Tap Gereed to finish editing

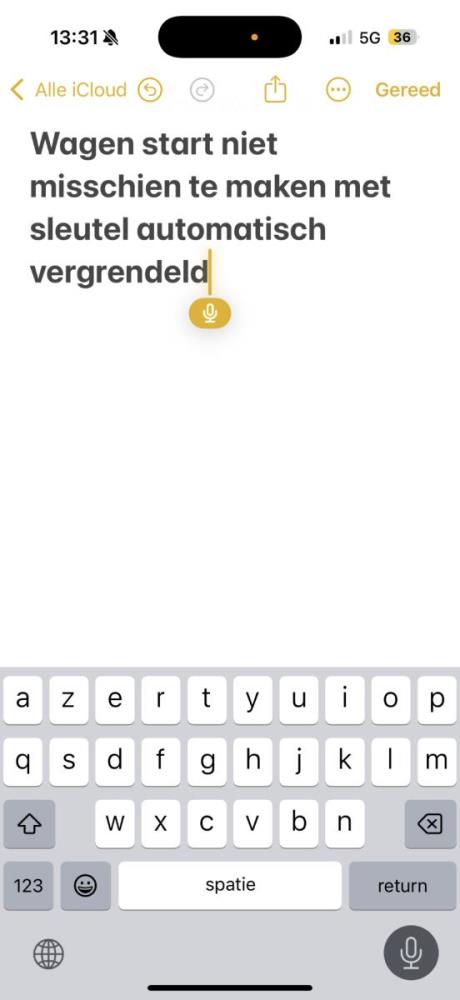coord(408,90)
